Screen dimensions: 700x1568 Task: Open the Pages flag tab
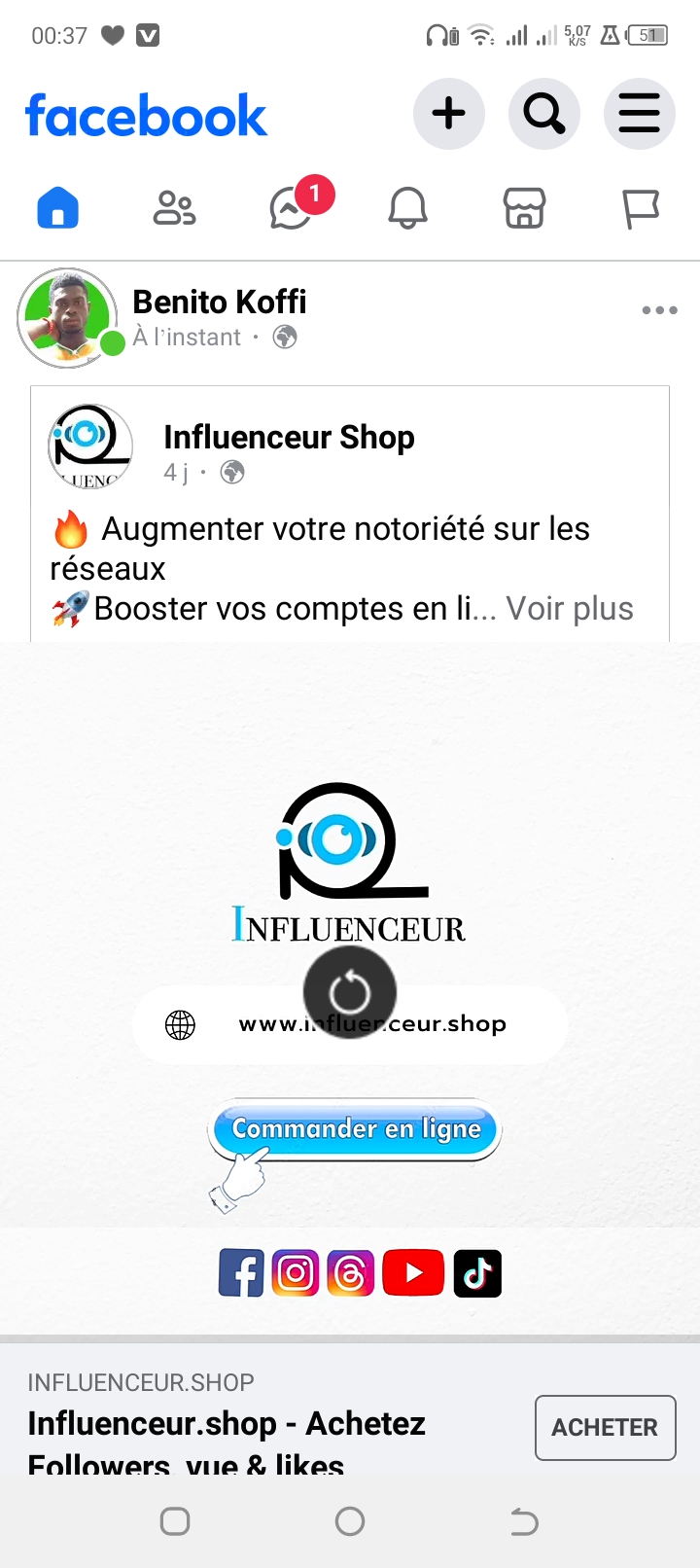tap(640, 208)
